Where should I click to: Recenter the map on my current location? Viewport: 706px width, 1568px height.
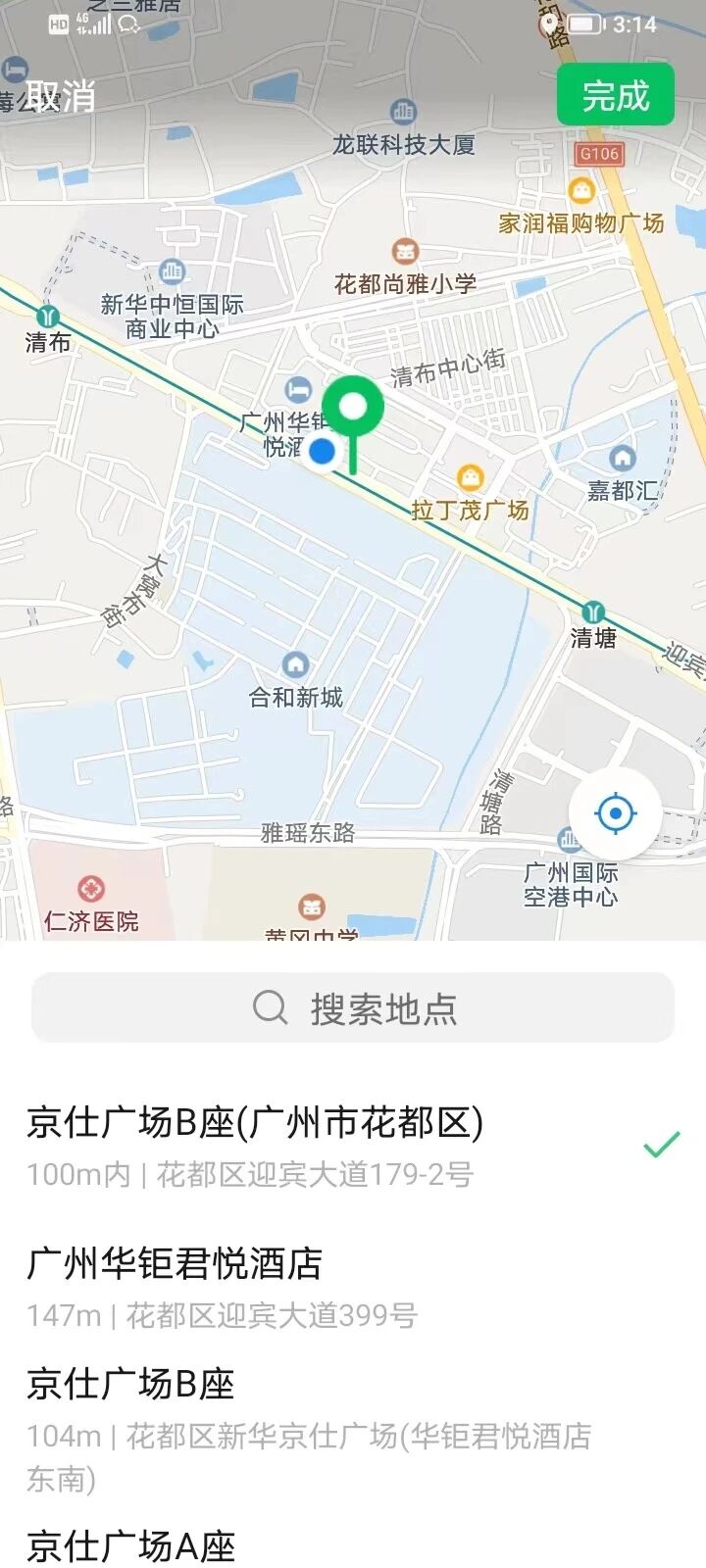(x=615, y=813)
